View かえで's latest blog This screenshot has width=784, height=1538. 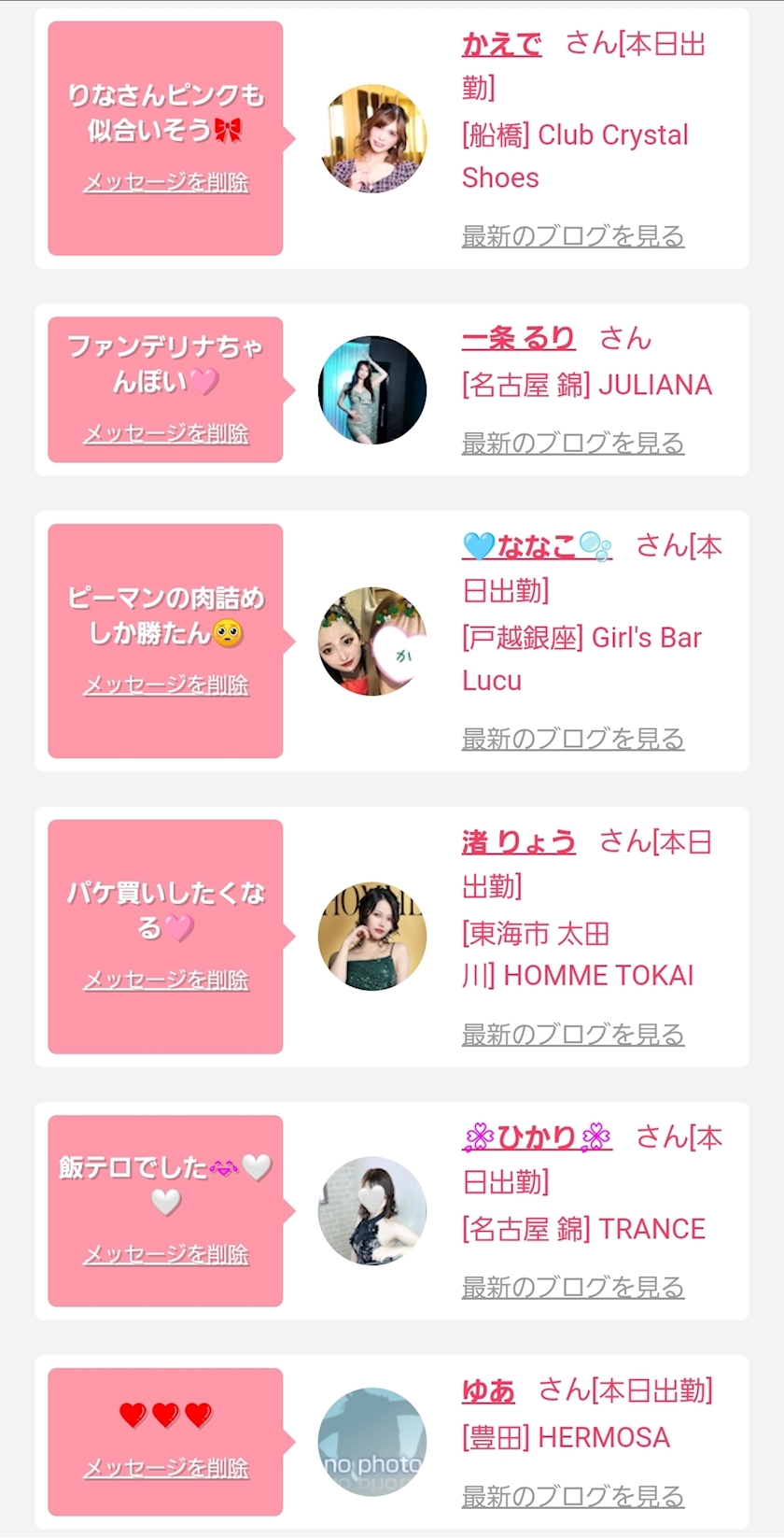pos(573,236)
